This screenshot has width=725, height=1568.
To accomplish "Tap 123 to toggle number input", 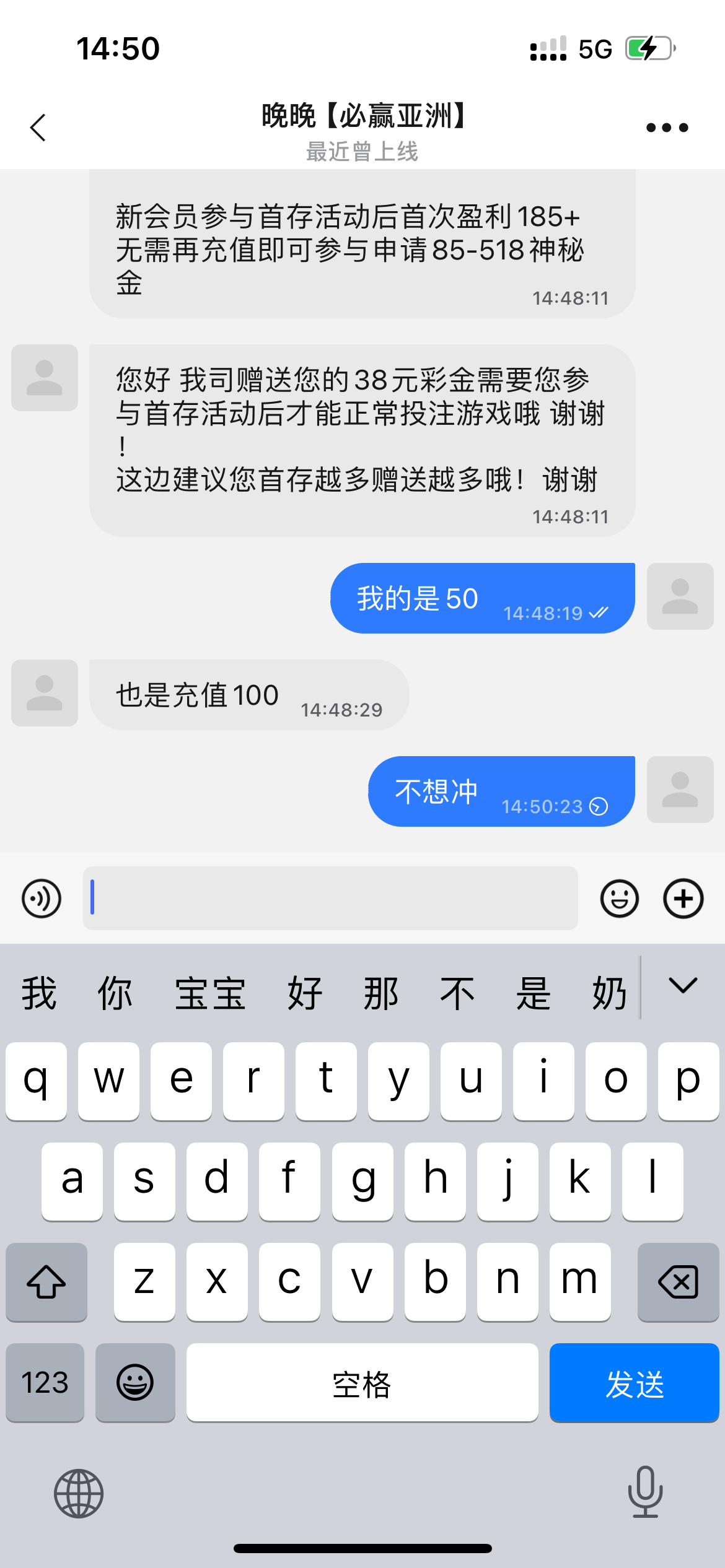I will coord(44,1382).
